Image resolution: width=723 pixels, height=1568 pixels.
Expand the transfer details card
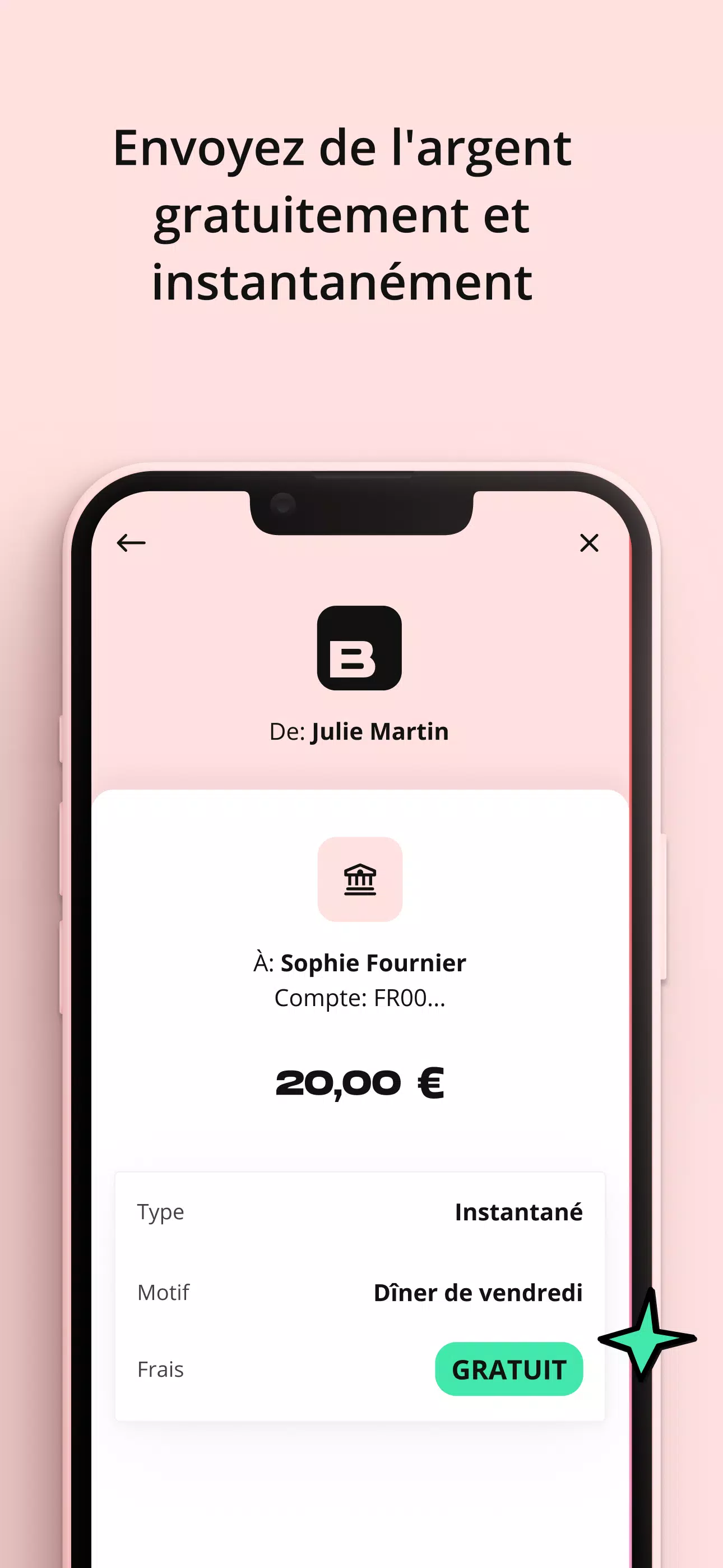click(x=360, y=1290)
